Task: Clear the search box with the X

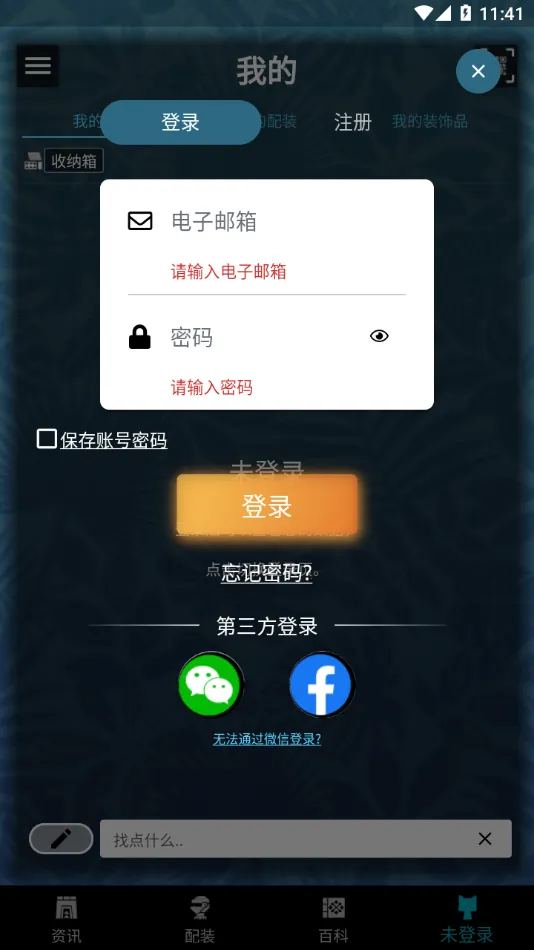Action: pos(485,839)
